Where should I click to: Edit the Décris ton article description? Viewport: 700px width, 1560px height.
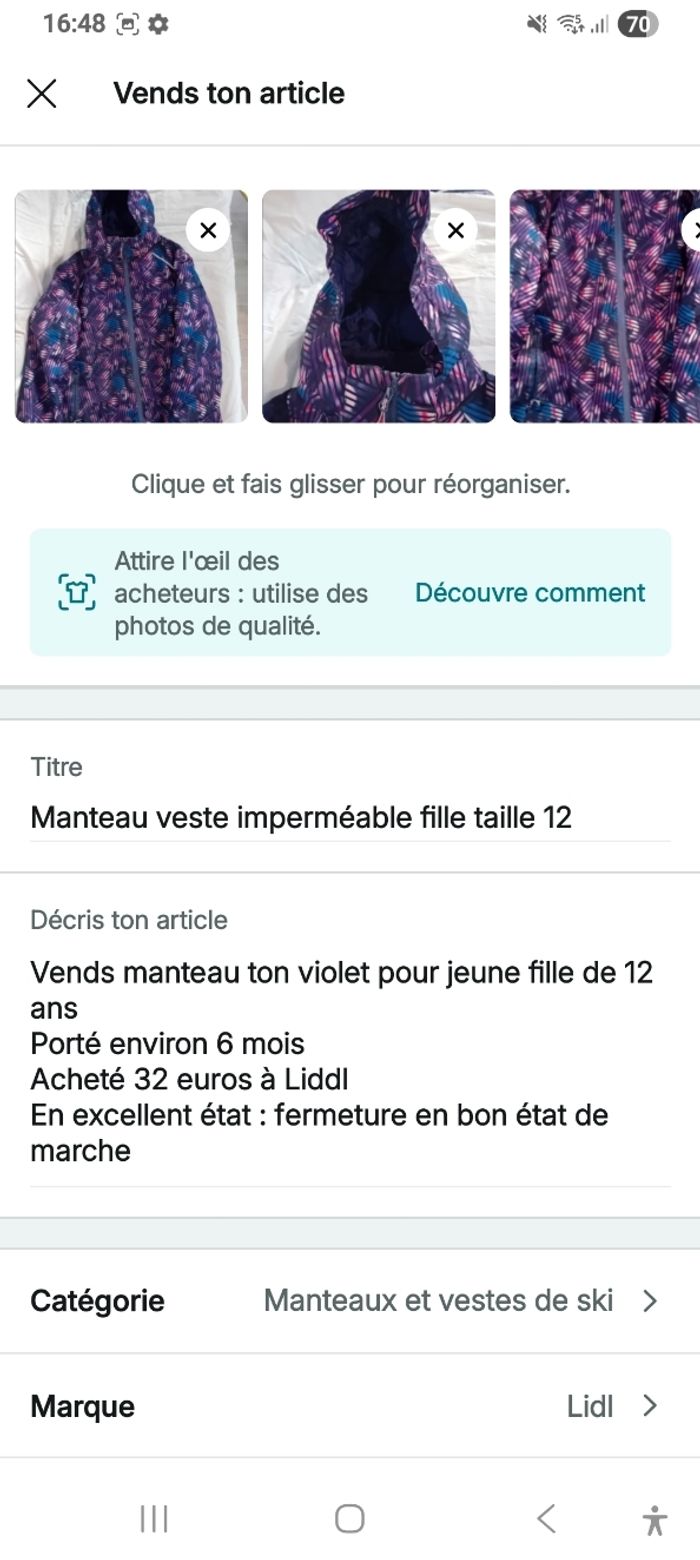(350, 1060)
